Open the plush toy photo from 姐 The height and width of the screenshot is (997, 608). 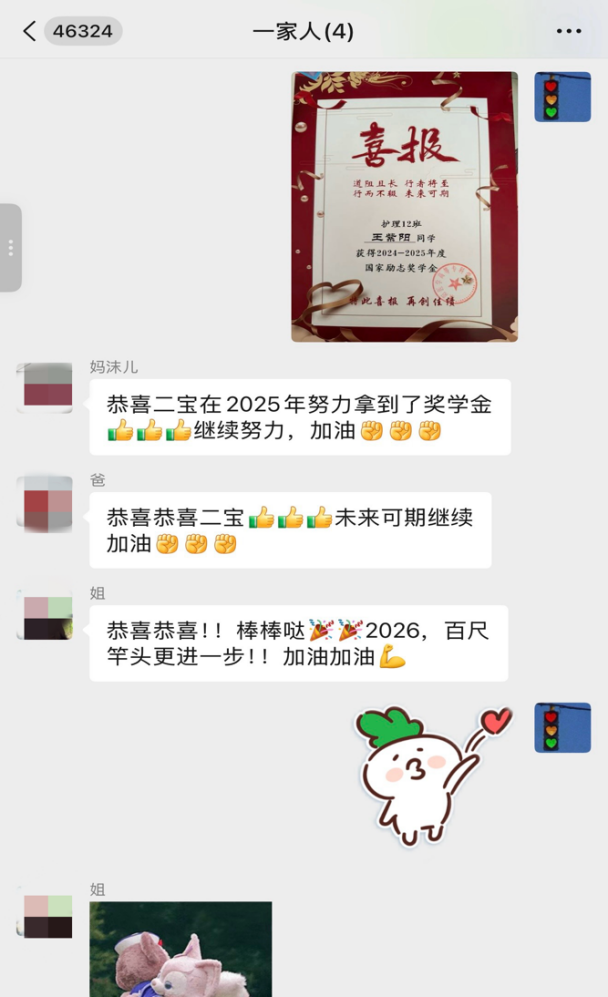pos(180,948)
